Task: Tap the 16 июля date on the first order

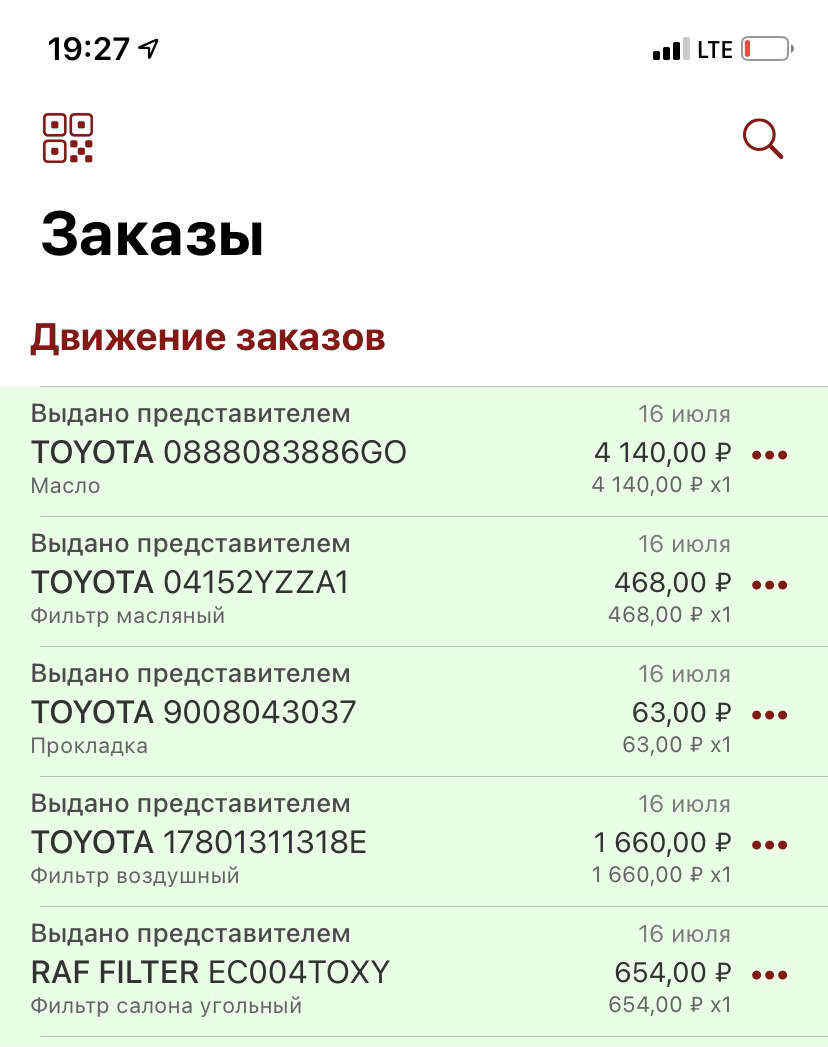Action: tap(685, 413)
